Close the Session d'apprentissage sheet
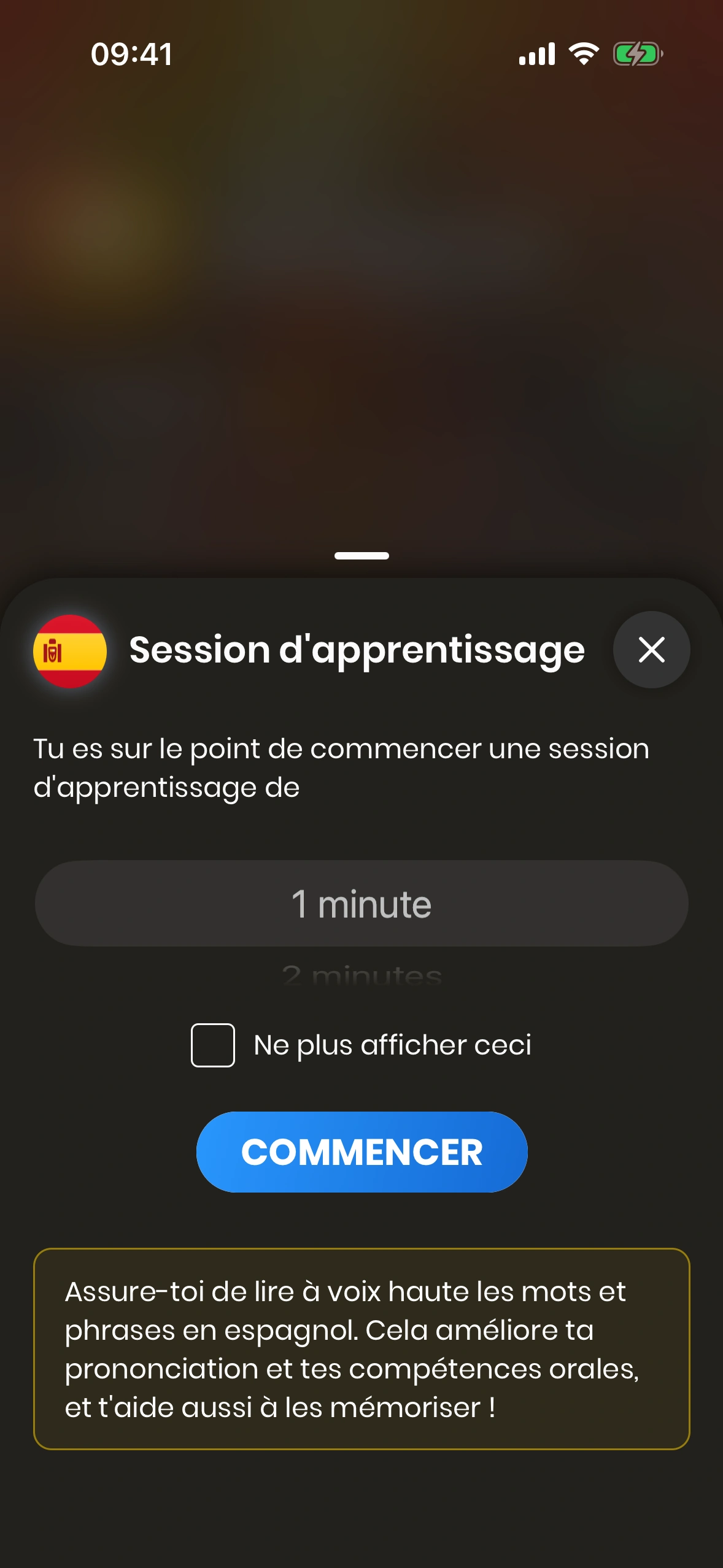Image resolution: width=723 pixels, height=1568 pixels. (651, 650)
